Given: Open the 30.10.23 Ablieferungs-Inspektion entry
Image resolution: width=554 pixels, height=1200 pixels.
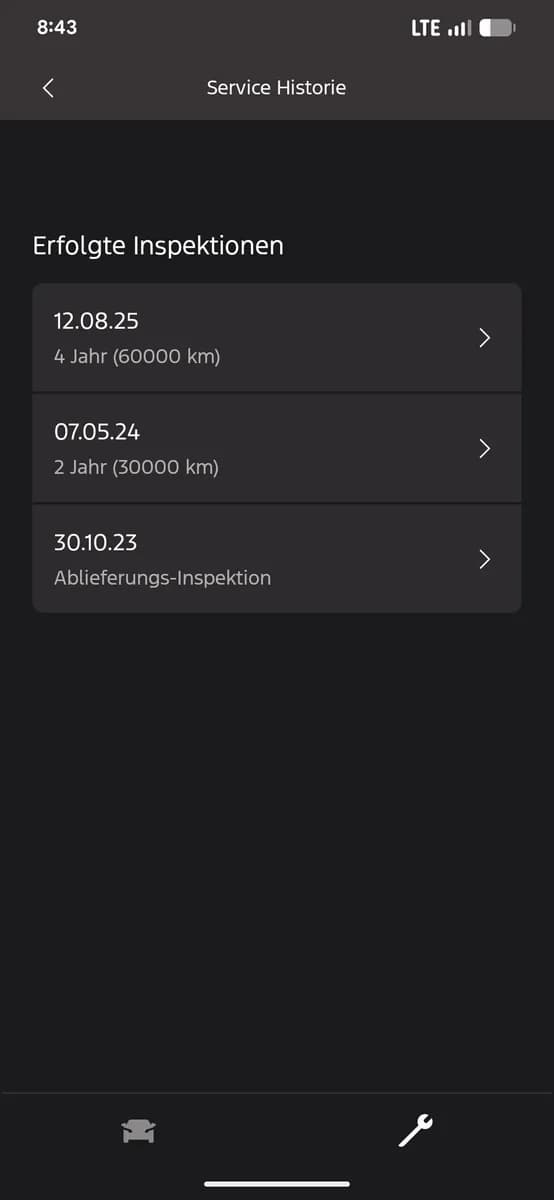Looking at the screenshot, I should coord(277,558).
